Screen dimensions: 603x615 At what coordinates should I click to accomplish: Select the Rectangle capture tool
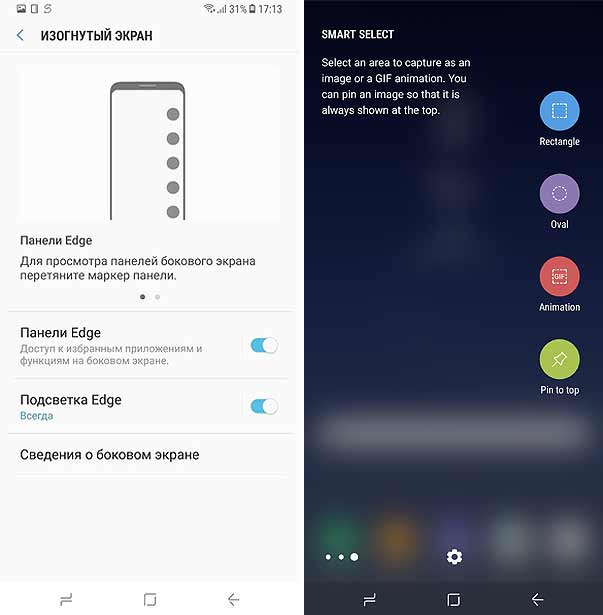point(559,112)
